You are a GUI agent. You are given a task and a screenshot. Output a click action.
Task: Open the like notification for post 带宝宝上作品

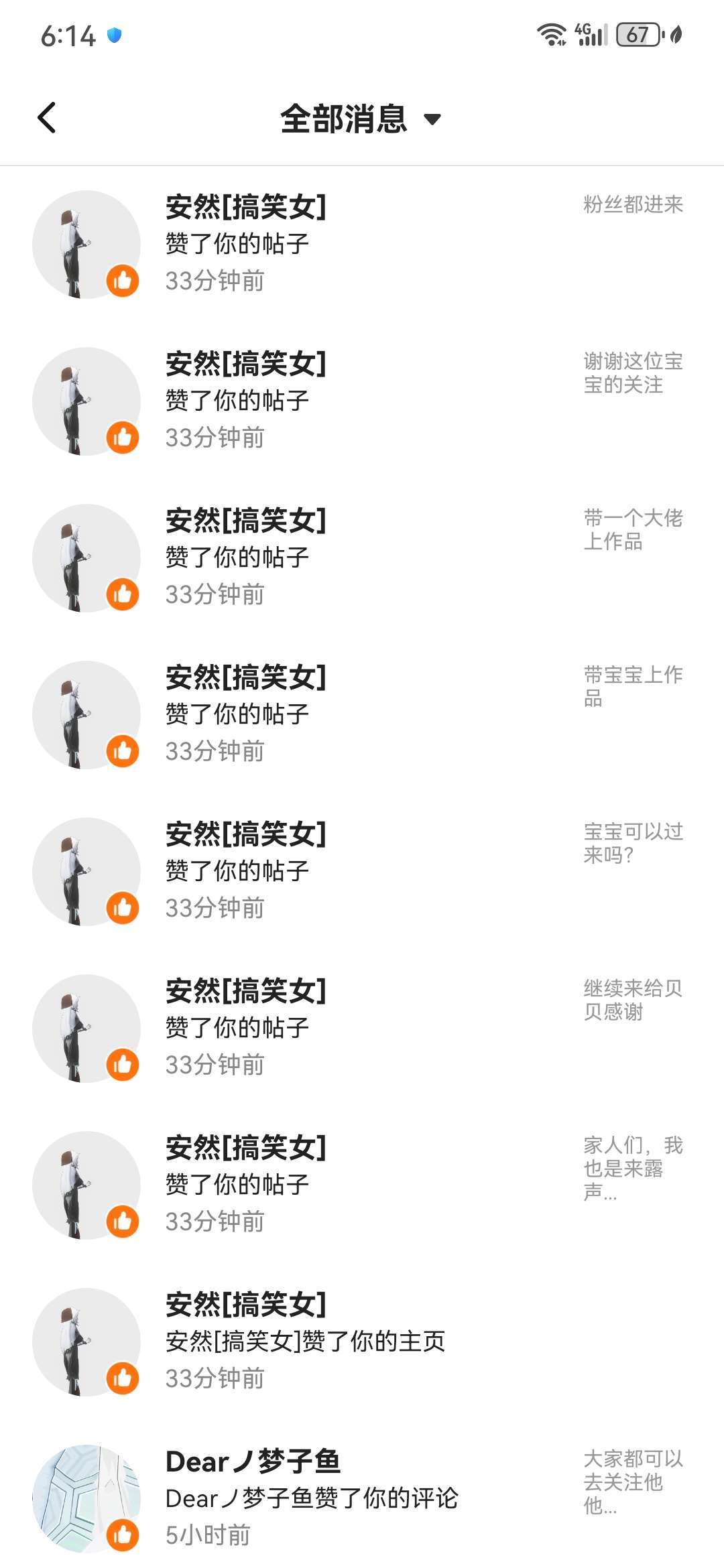tap(362, 714)
